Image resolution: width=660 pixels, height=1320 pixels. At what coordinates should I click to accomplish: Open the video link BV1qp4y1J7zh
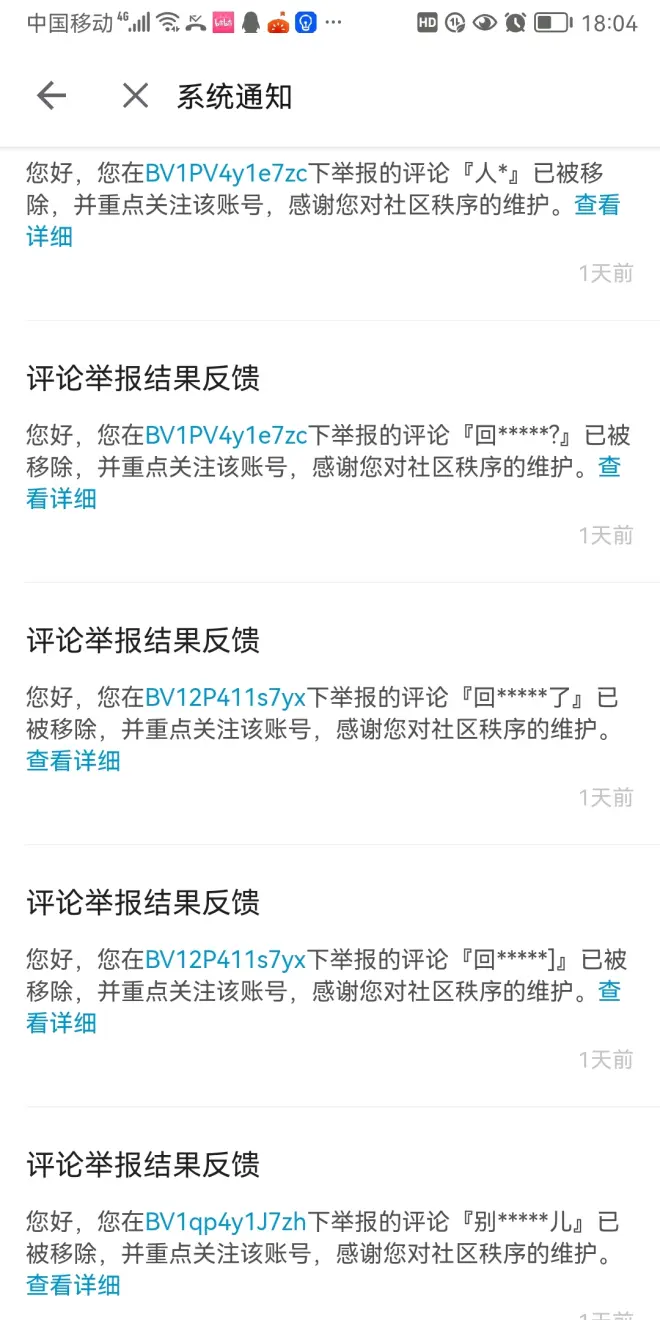pos(225,1221)
